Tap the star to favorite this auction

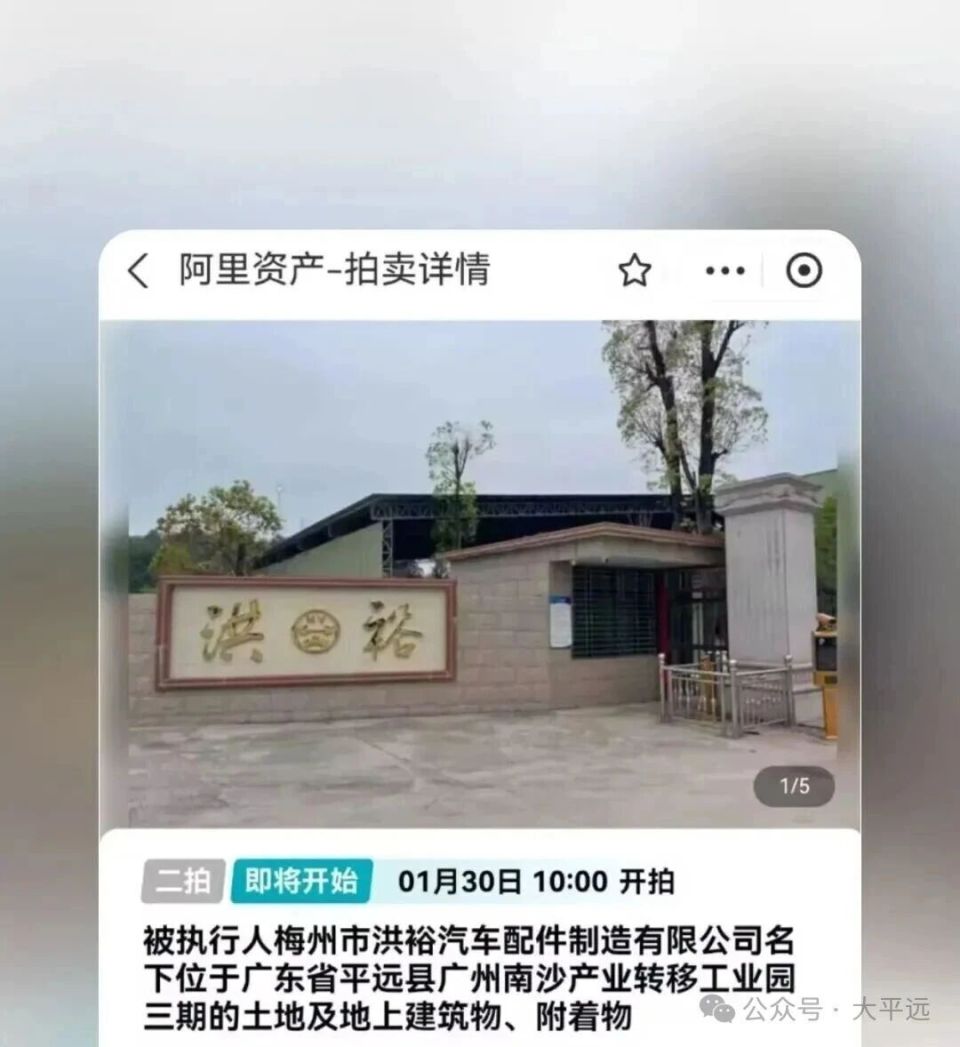click(637, 268)
